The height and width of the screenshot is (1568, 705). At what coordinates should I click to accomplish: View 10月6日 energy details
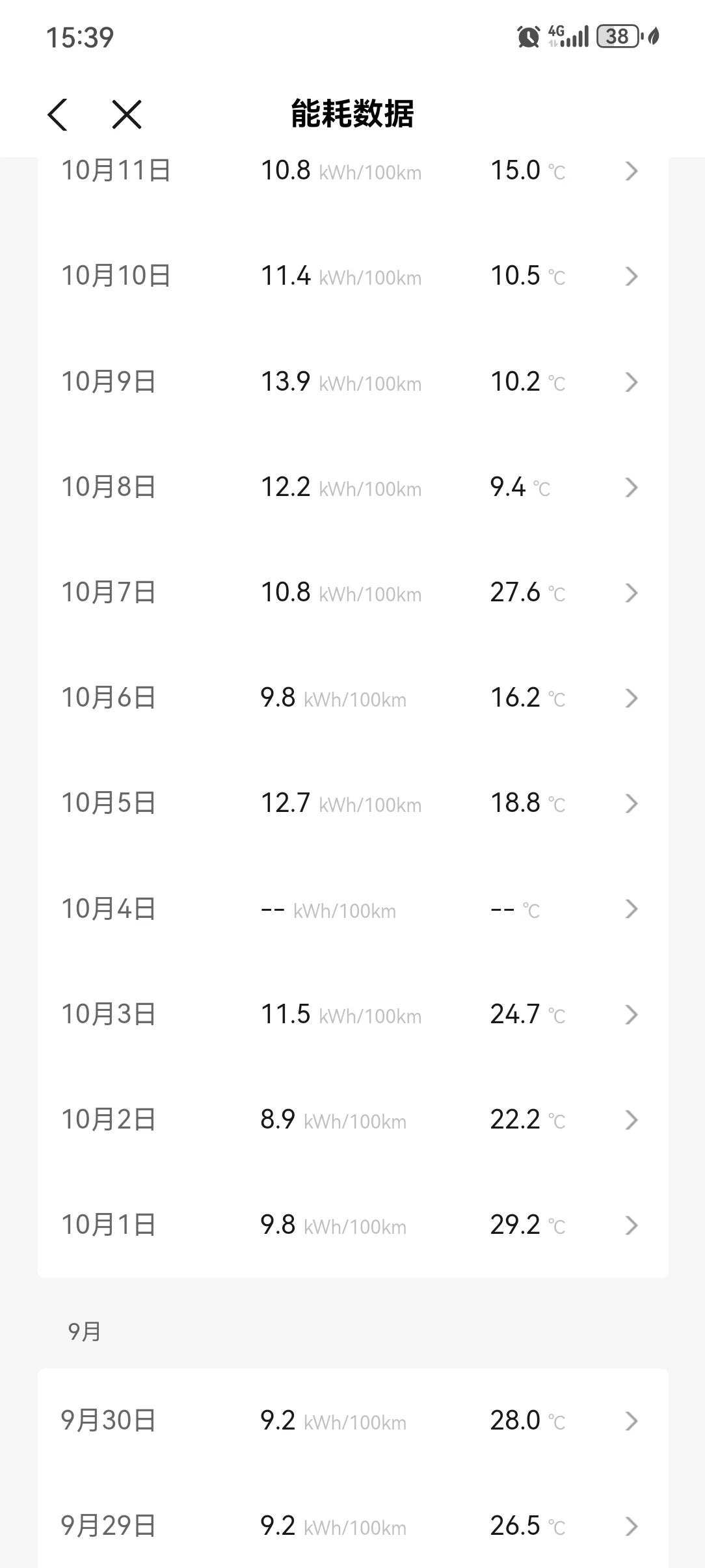click(x=352, y=698)
